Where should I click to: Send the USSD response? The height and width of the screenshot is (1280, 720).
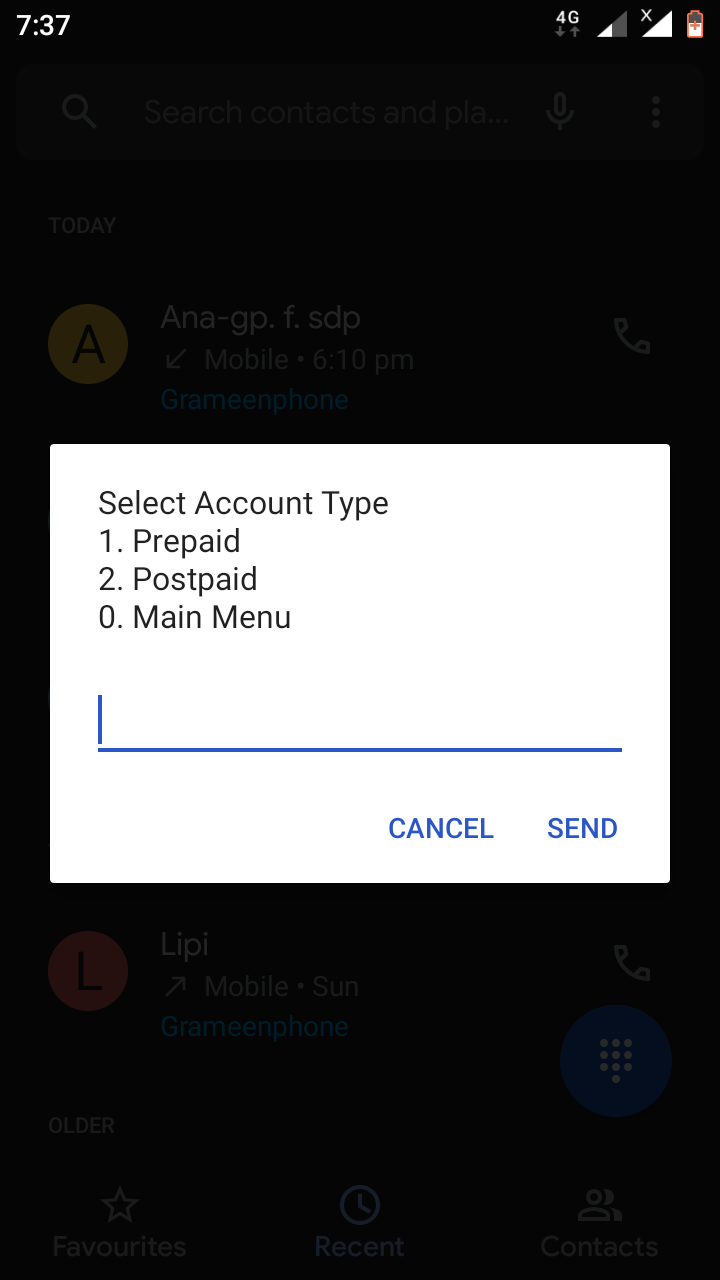582,828
